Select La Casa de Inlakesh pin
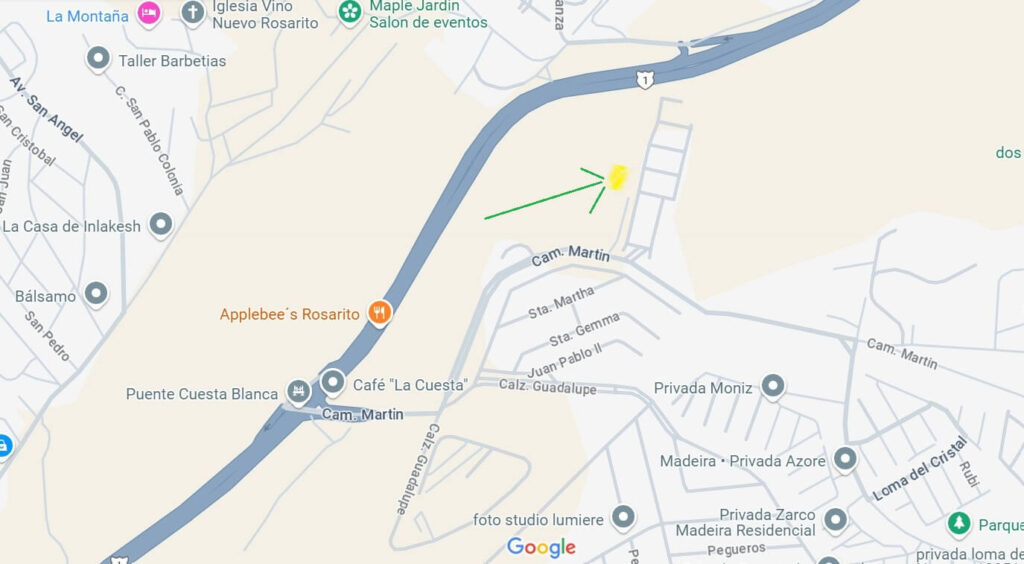The width and height of the screenshot is (1024, 564). point(161,225)
